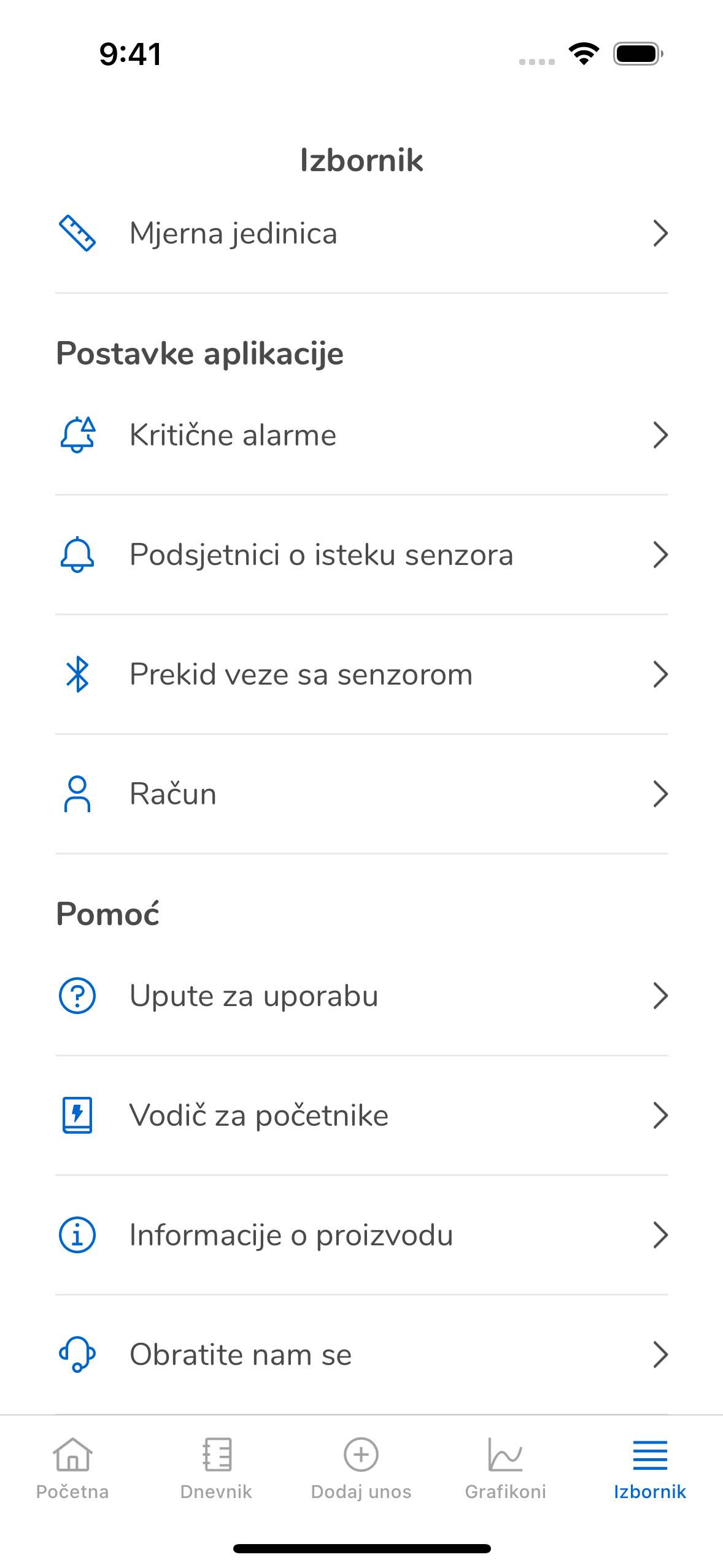The image size is (723, 1568).
Task: Switch to the Grafikoni tab
Action: click(505, 1468)
